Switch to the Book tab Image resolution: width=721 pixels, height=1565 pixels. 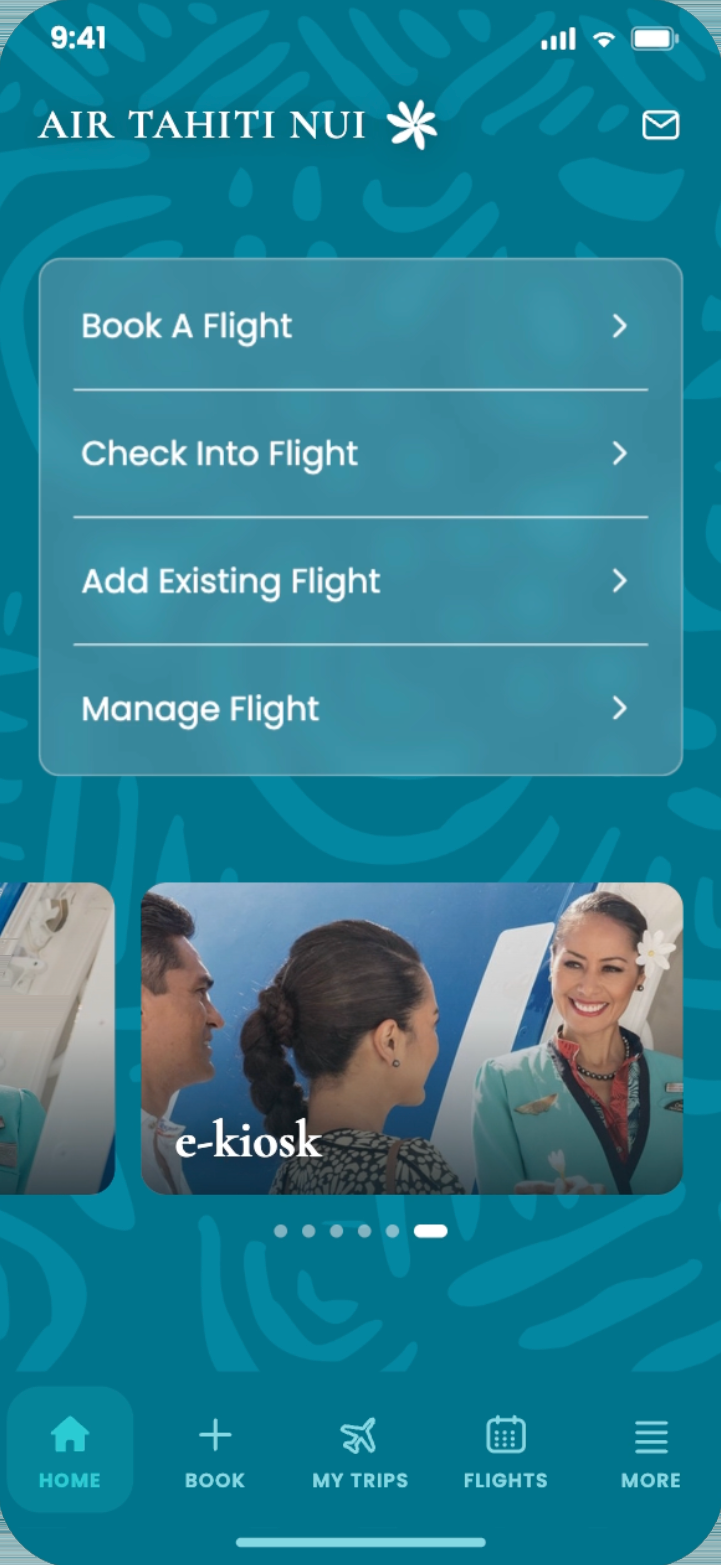(x=215, y=1451)
